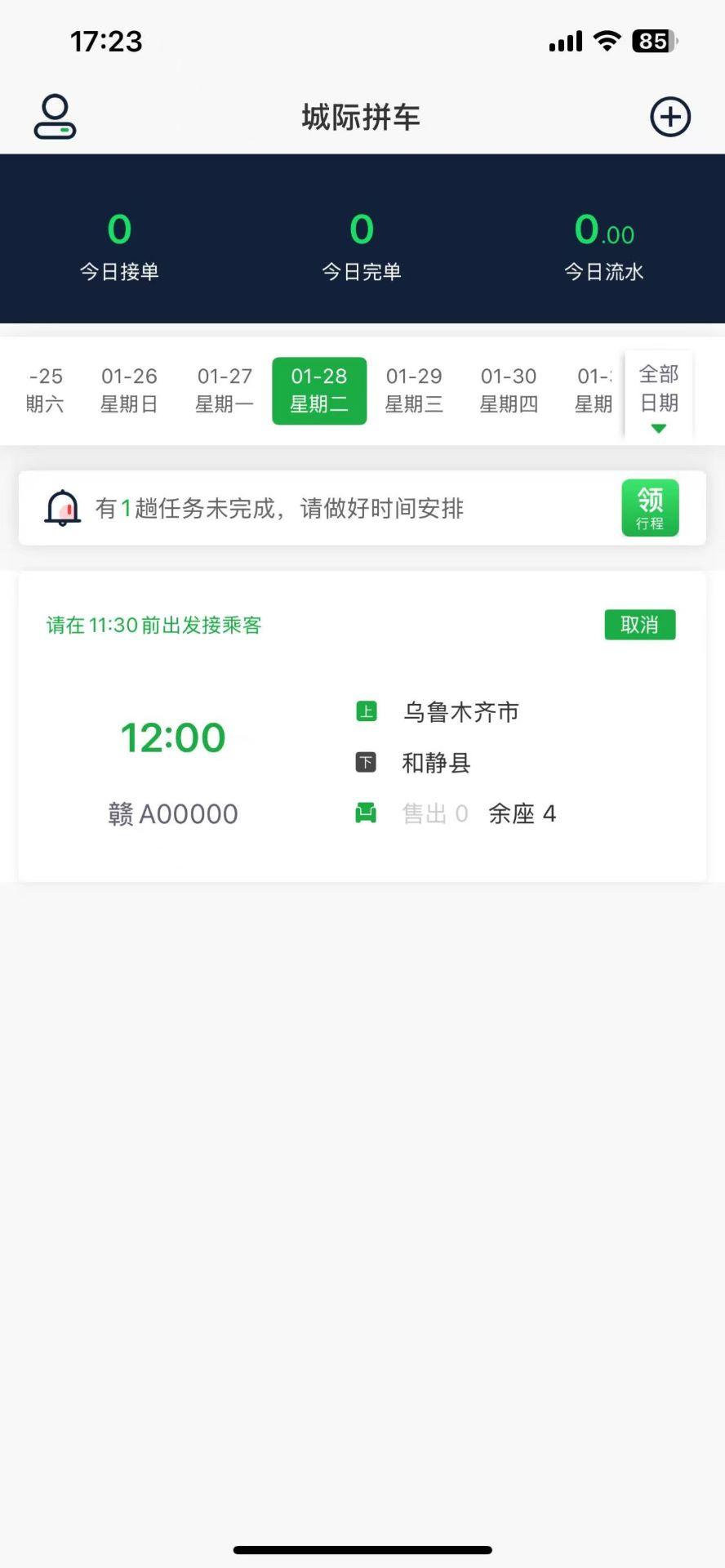Tap the drop-off location icon beside 和静县
The image size is (725, 1568).
point(367,763)
